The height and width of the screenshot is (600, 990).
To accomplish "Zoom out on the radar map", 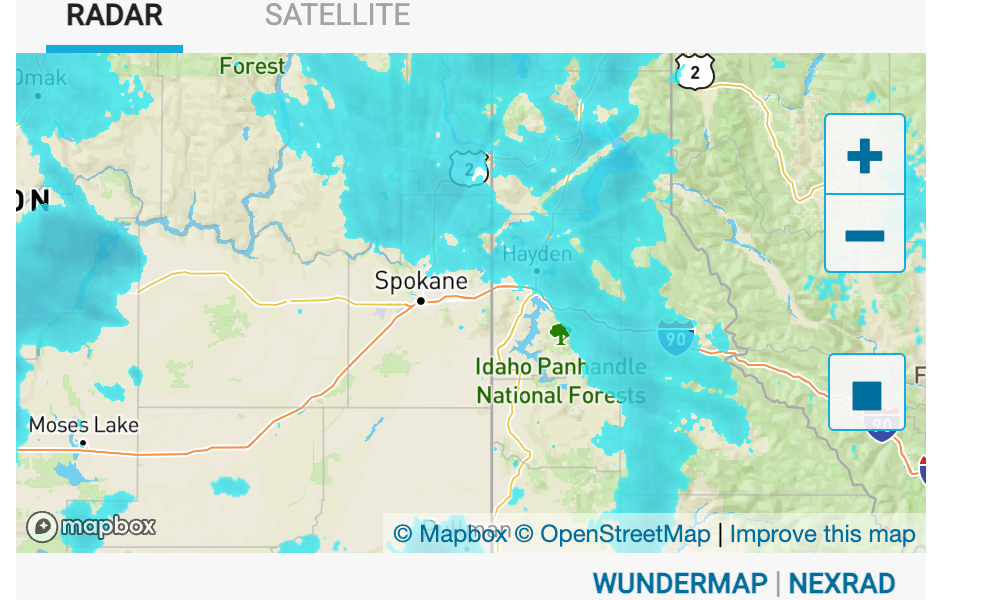I will [x=865, y=235].
